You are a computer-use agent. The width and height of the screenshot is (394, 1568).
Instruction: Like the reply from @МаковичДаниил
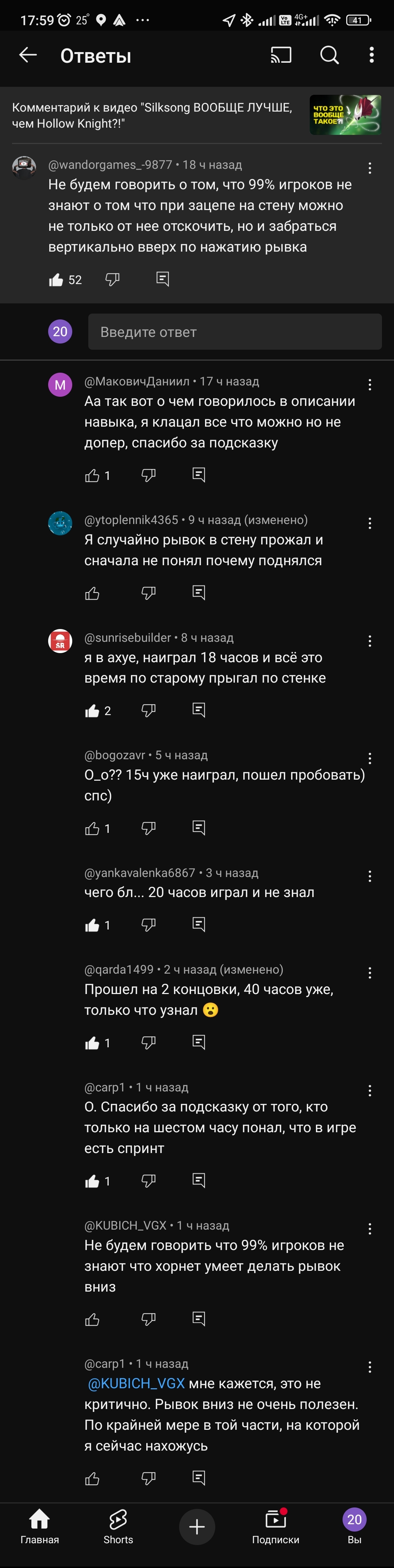[92, 476]
